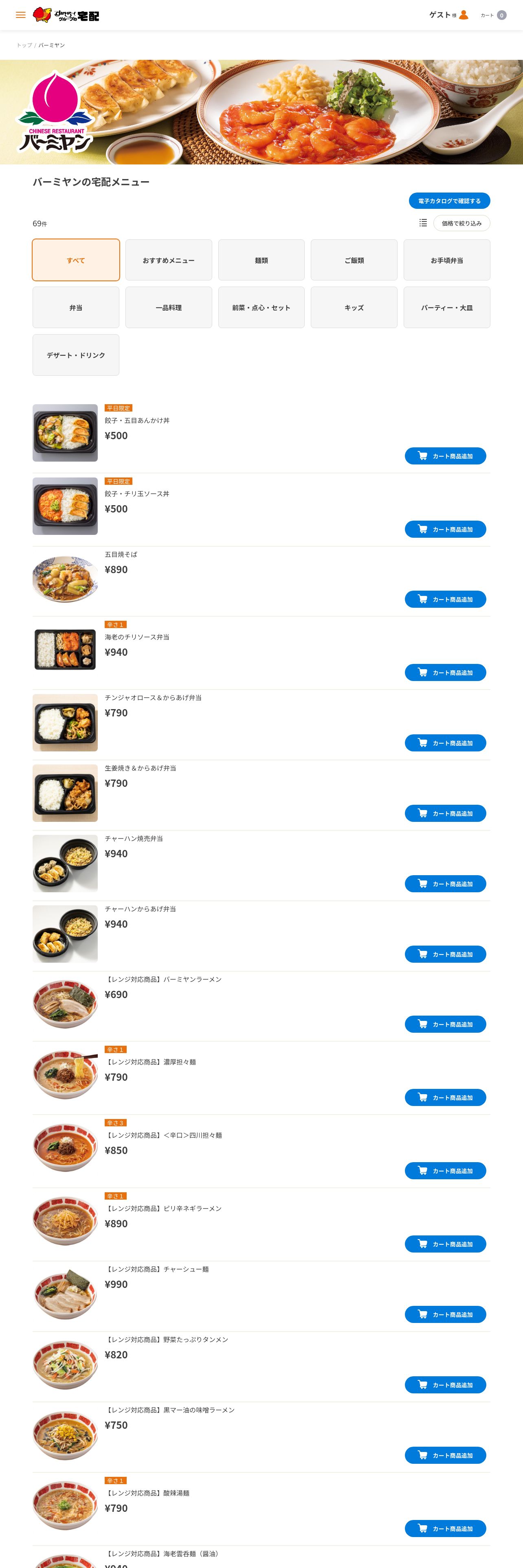
Task: Tap 電子カタログで確認する button
Action: [x=449, y=201]
